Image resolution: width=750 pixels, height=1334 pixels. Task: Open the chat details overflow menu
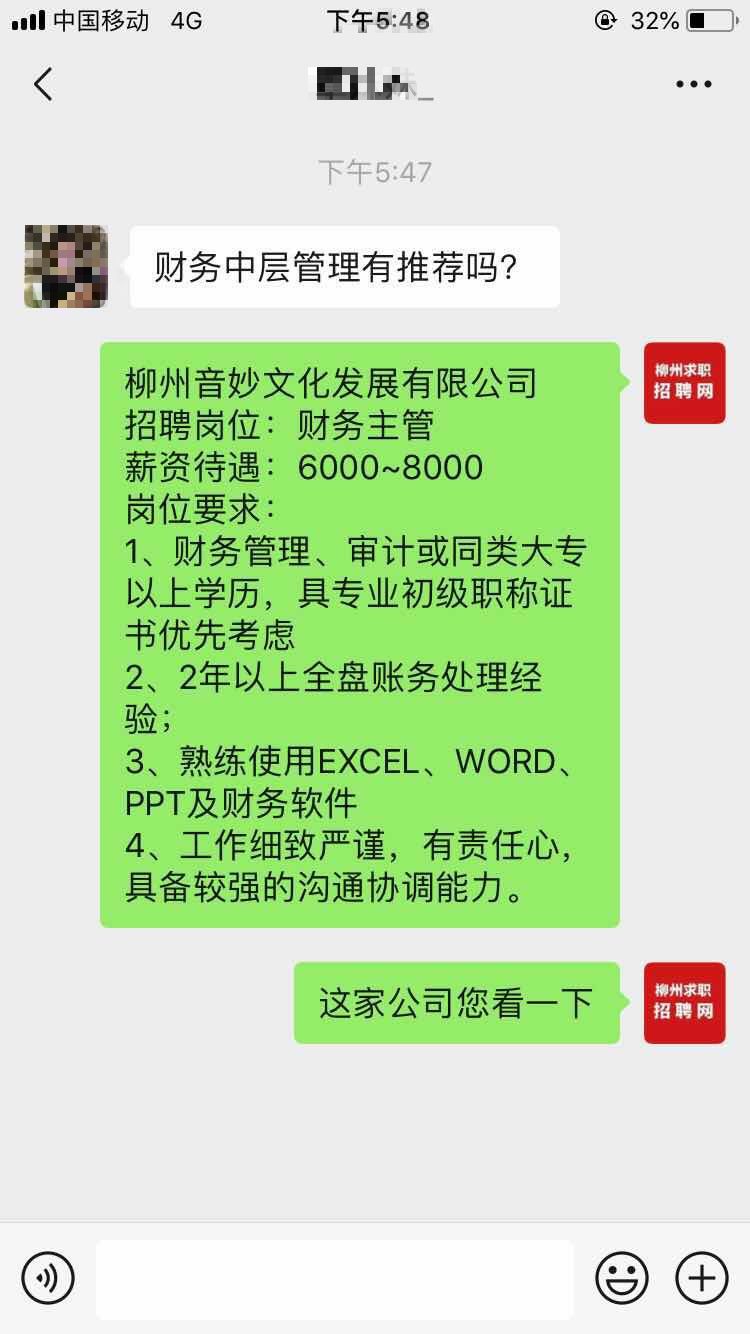[693, 84]
